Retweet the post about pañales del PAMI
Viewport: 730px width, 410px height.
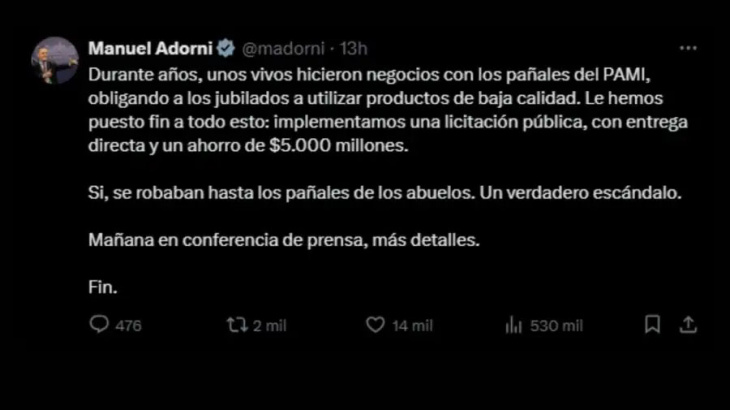tap(236, 325)
